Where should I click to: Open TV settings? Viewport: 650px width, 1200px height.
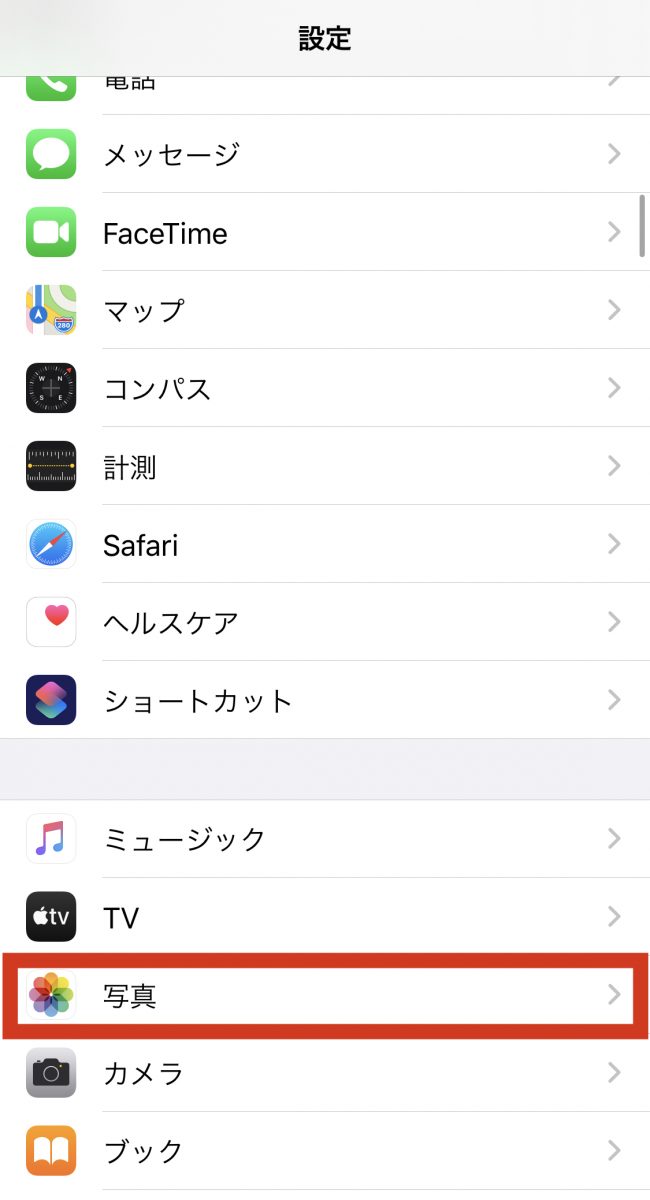click(x=325, y=917)
